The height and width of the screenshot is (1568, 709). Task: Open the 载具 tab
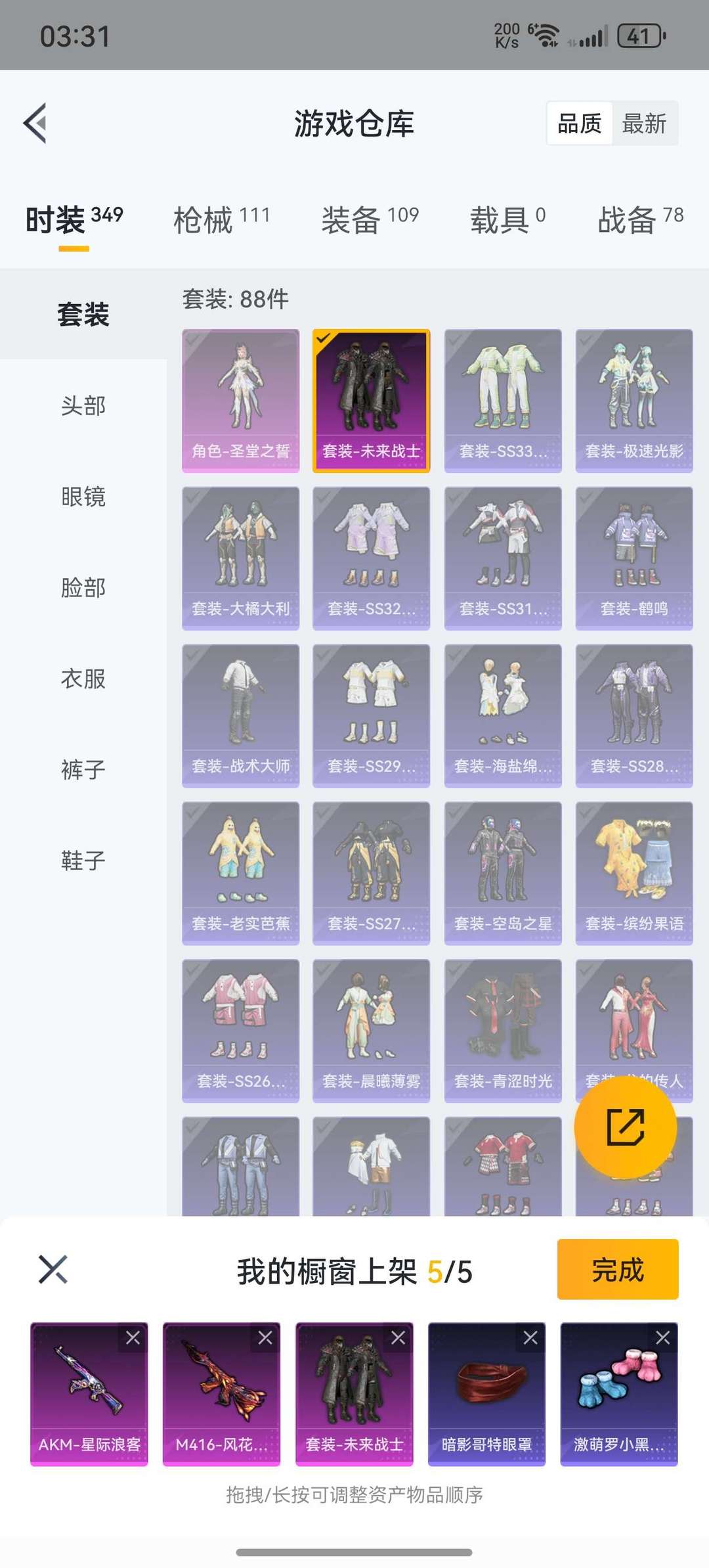(507, 219)
